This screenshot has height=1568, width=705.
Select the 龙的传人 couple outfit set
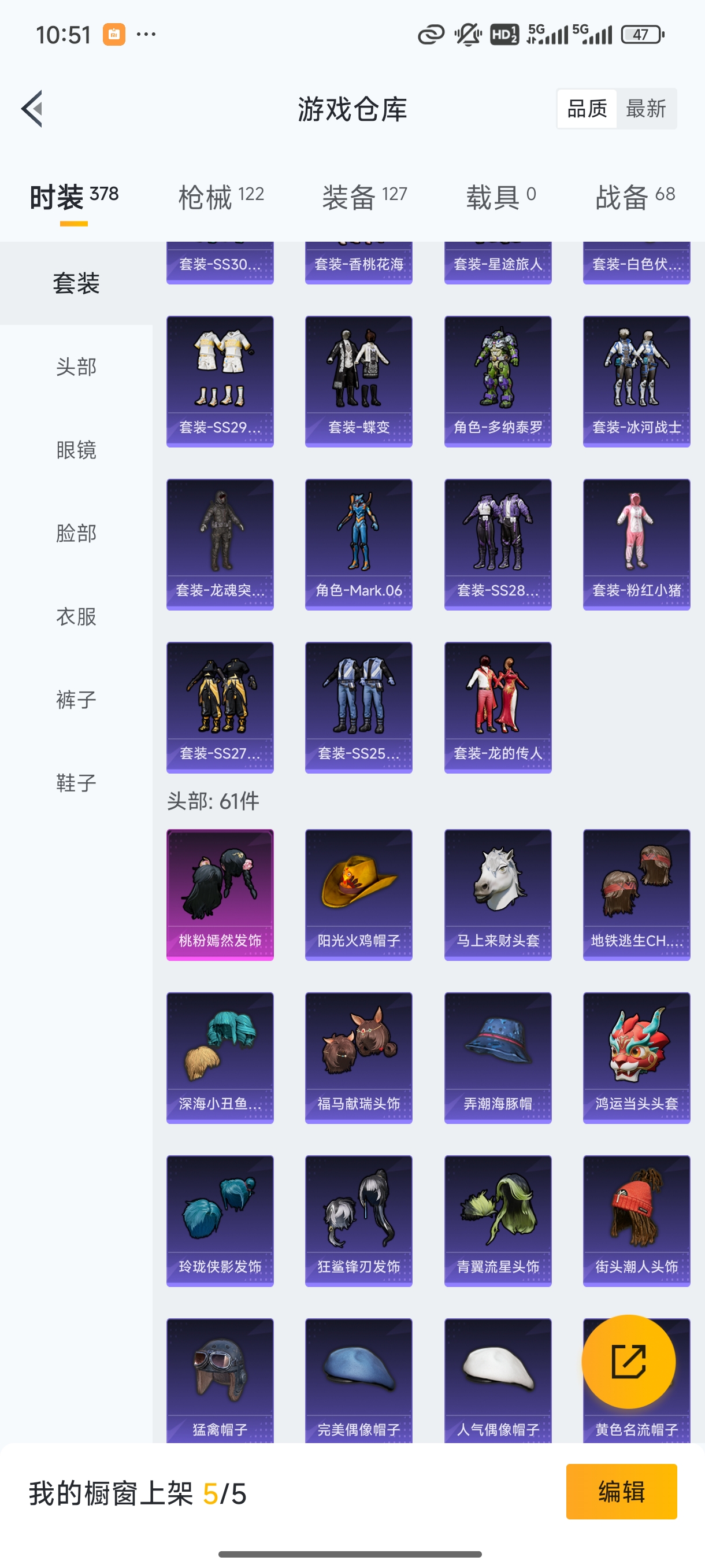(x=498, y=707)
